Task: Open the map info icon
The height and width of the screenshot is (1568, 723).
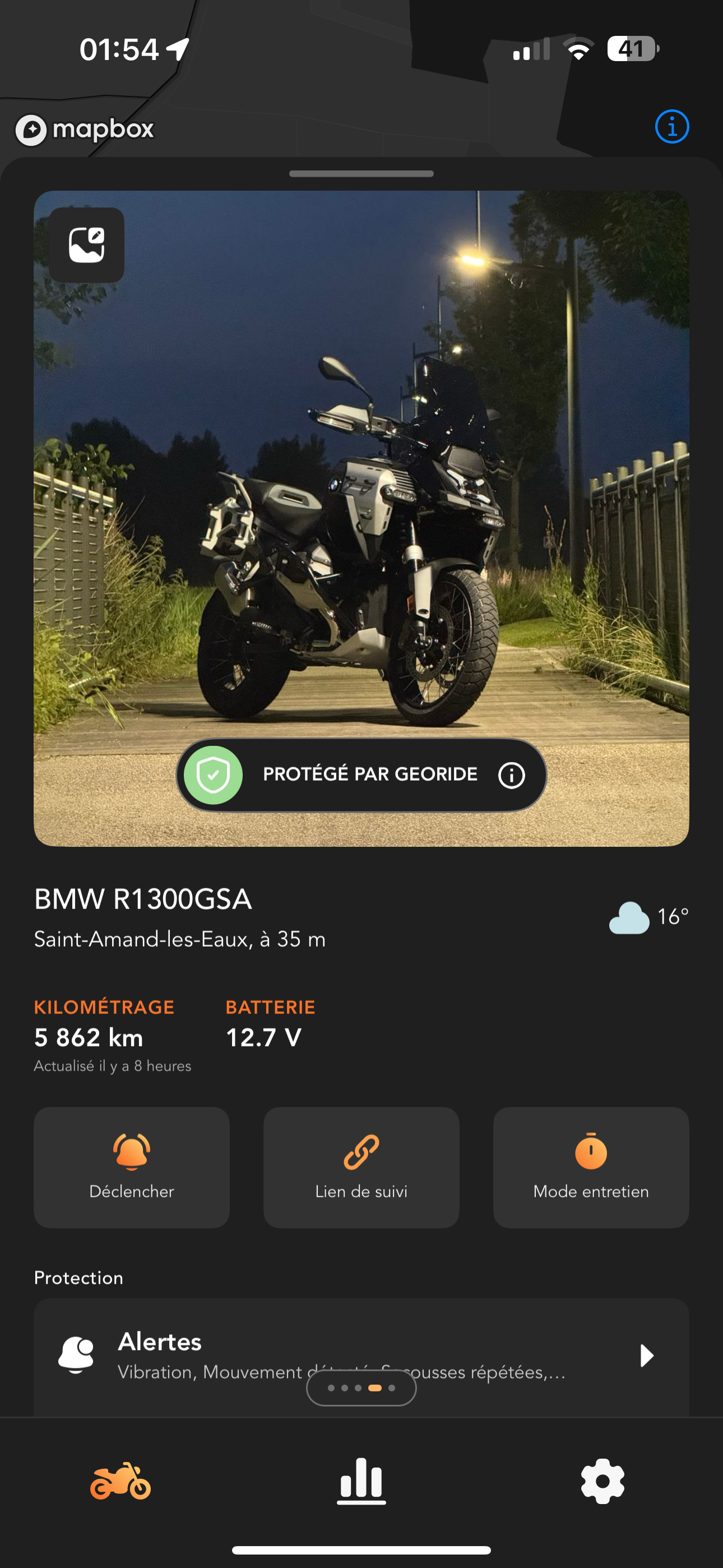Action: coord(672,127)
